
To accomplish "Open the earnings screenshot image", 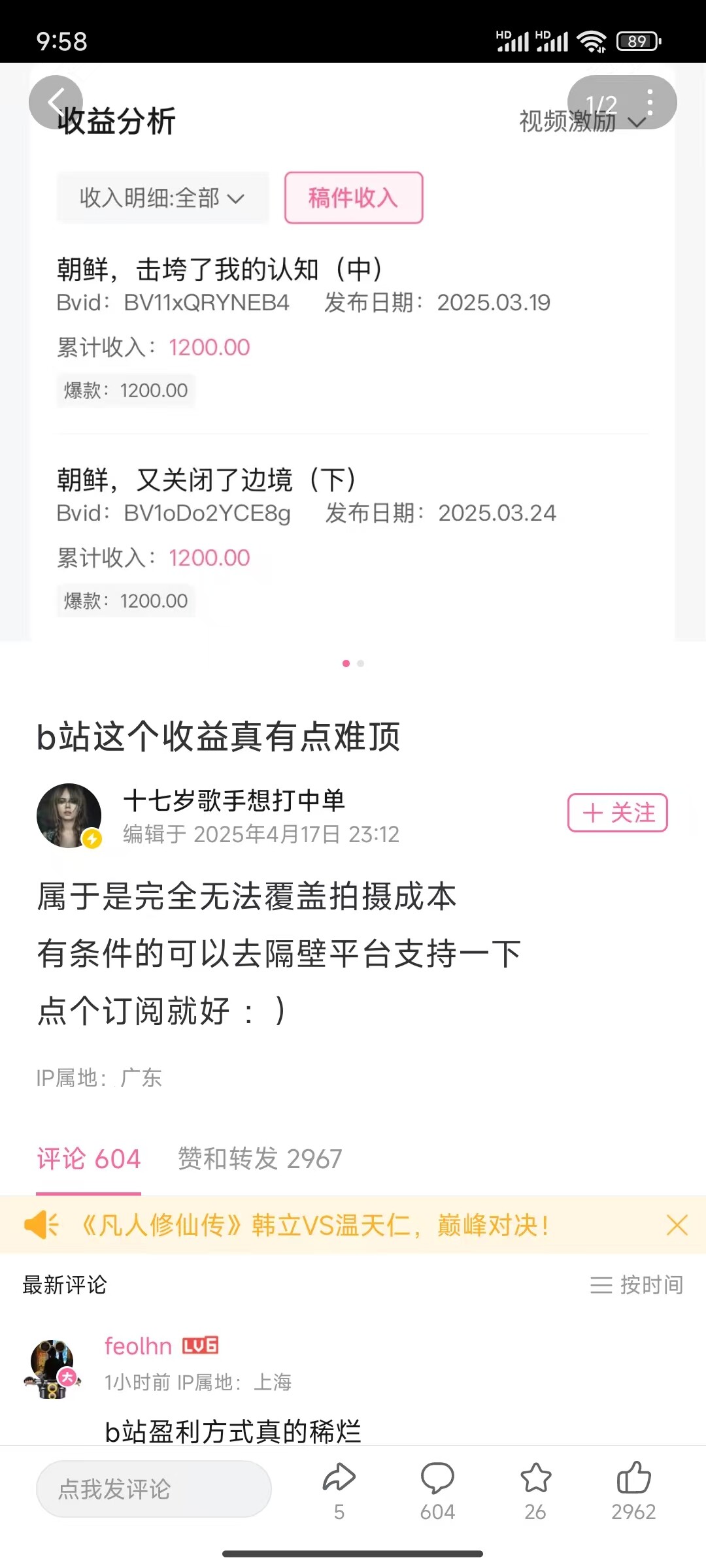I will pos(353,392).
